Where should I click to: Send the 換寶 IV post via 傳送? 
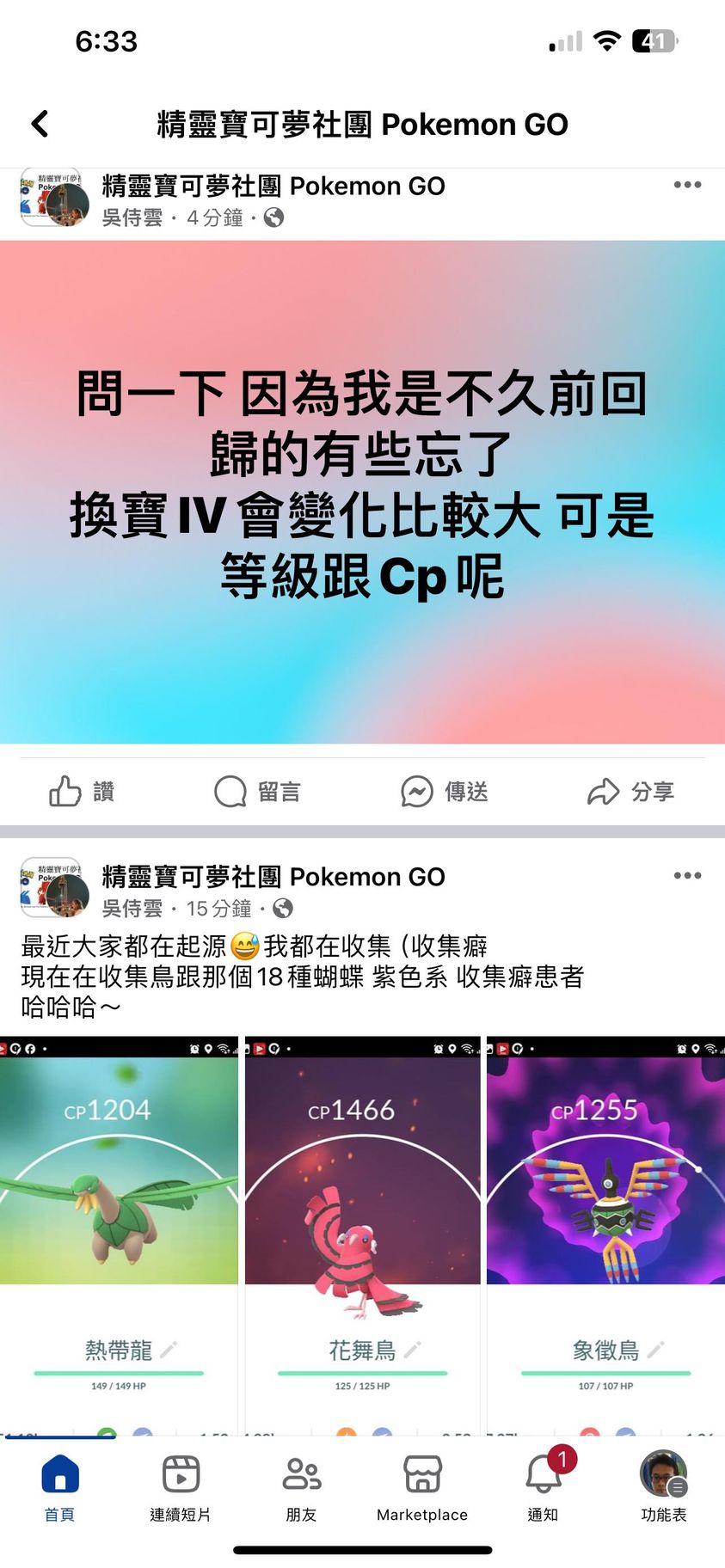(445, 791)
